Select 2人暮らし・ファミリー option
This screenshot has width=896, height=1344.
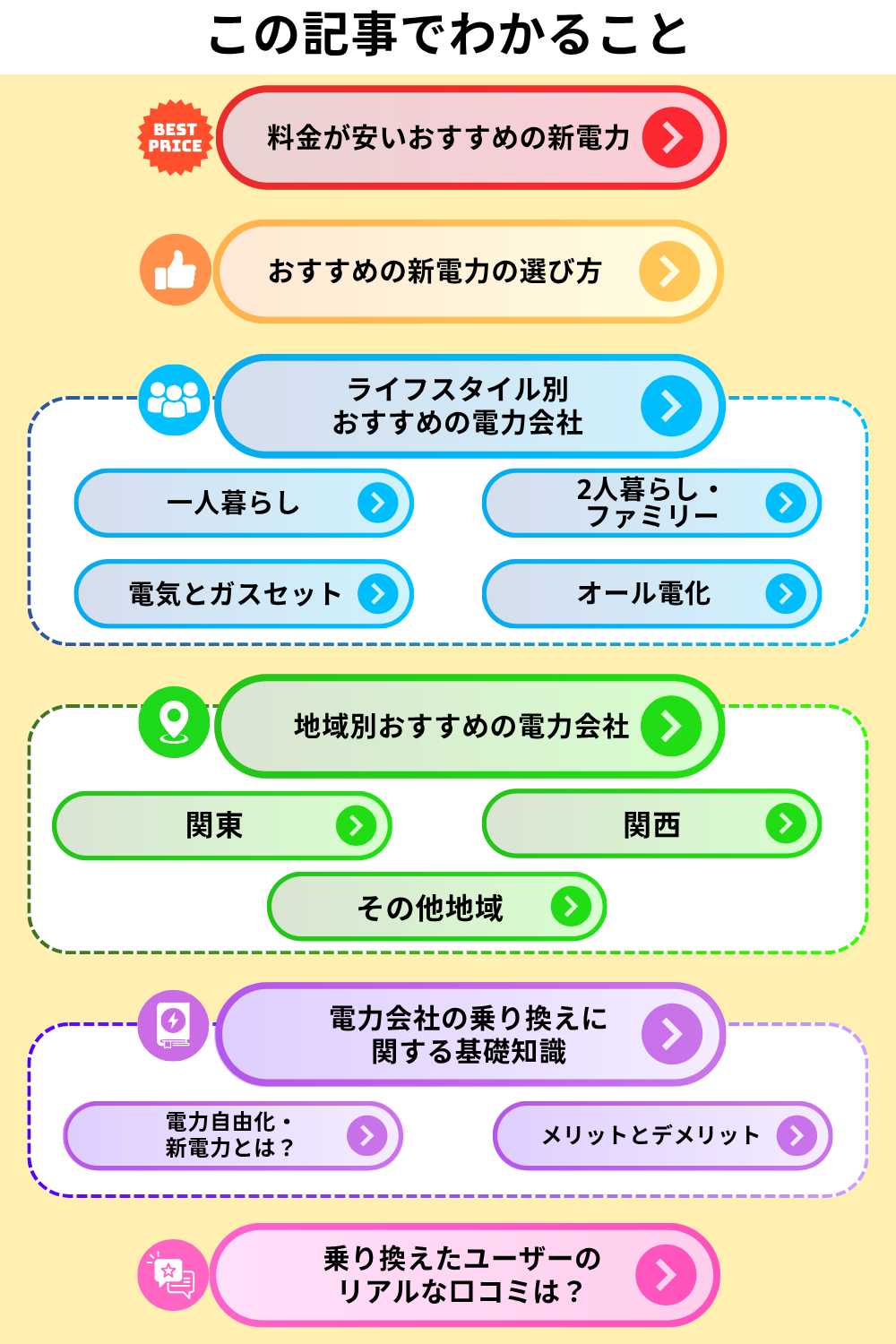tap(651, 503)
